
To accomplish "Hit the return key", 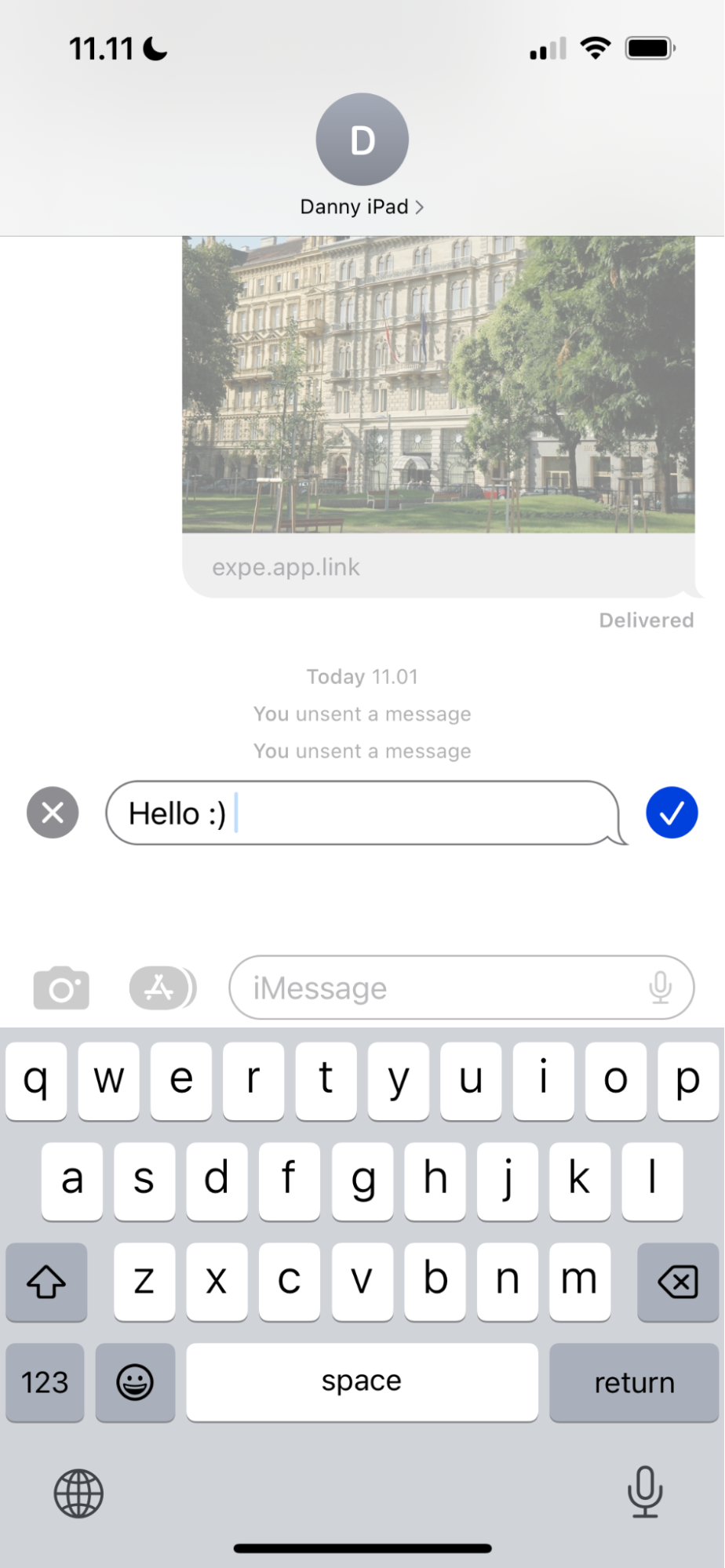I will (x=634, y=1383).
